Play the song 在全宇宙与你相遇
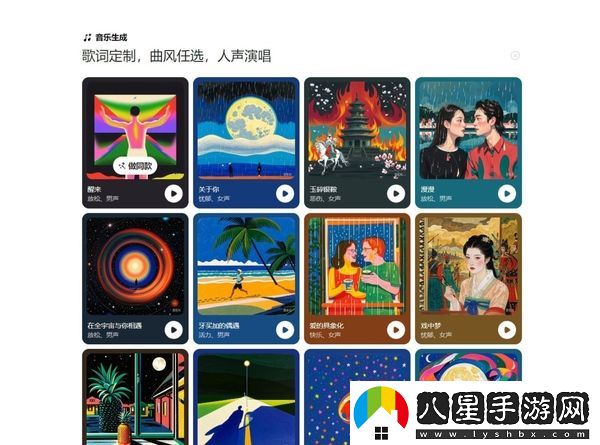 click(173, 330)
